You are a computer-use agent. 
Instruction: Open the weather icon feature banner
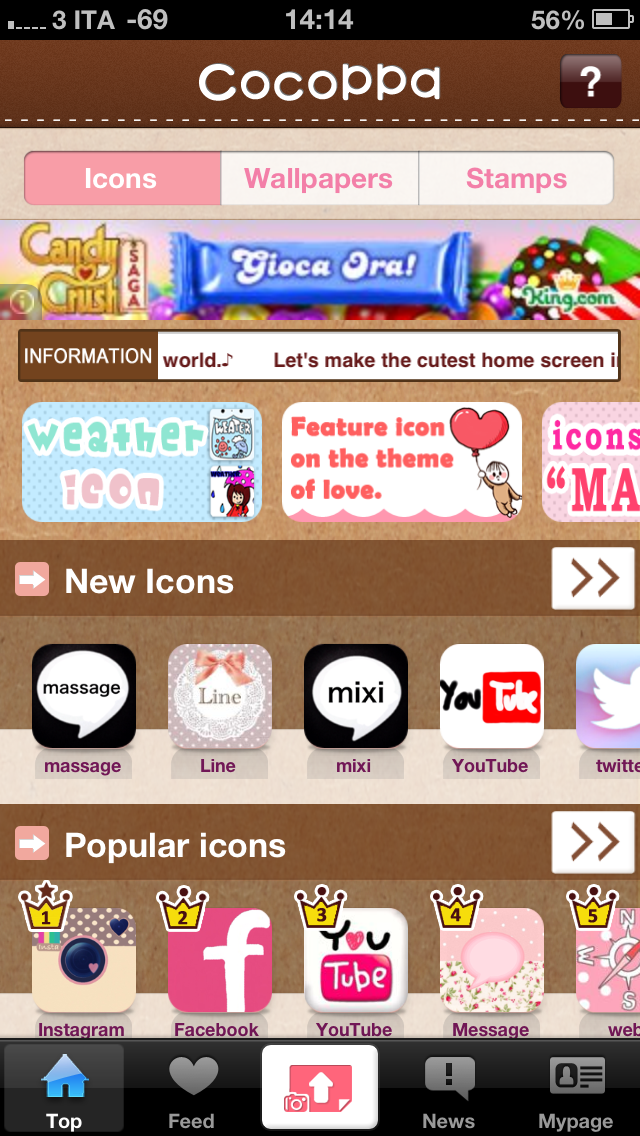142,461
